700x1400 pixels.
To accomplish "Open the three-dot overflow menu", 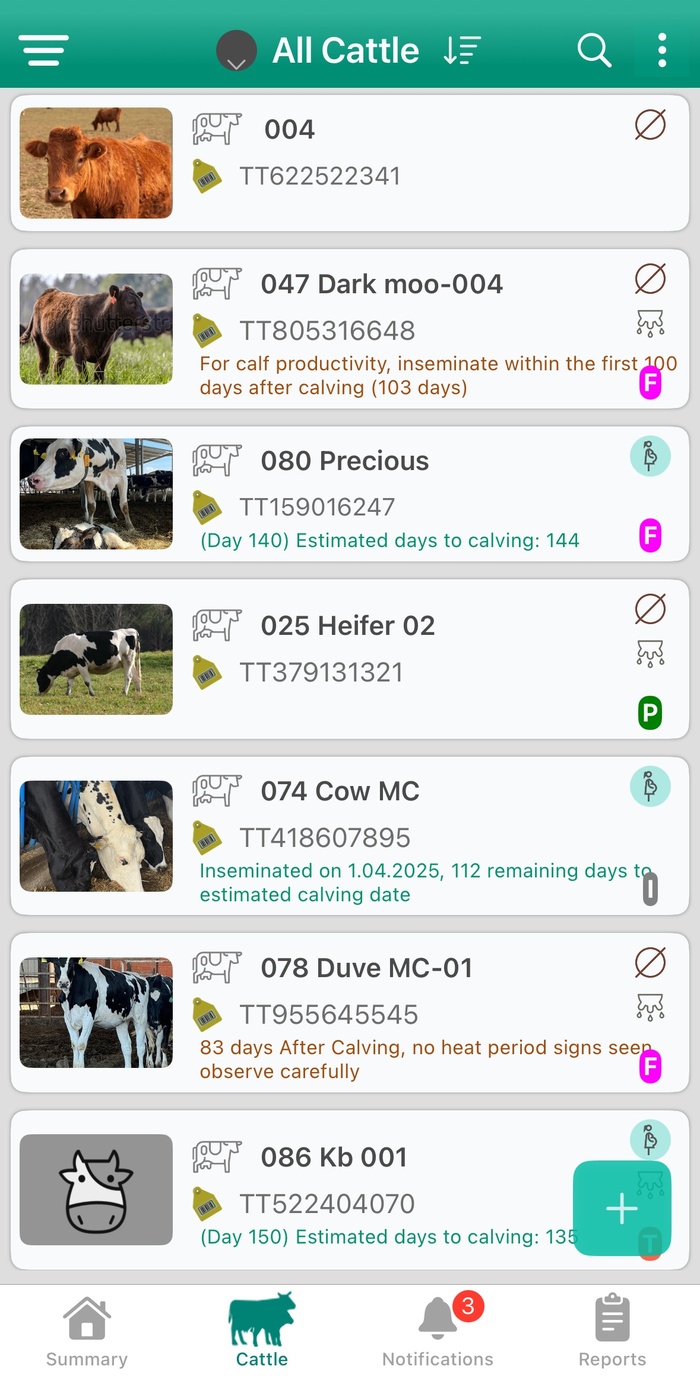I will (662, 50).
